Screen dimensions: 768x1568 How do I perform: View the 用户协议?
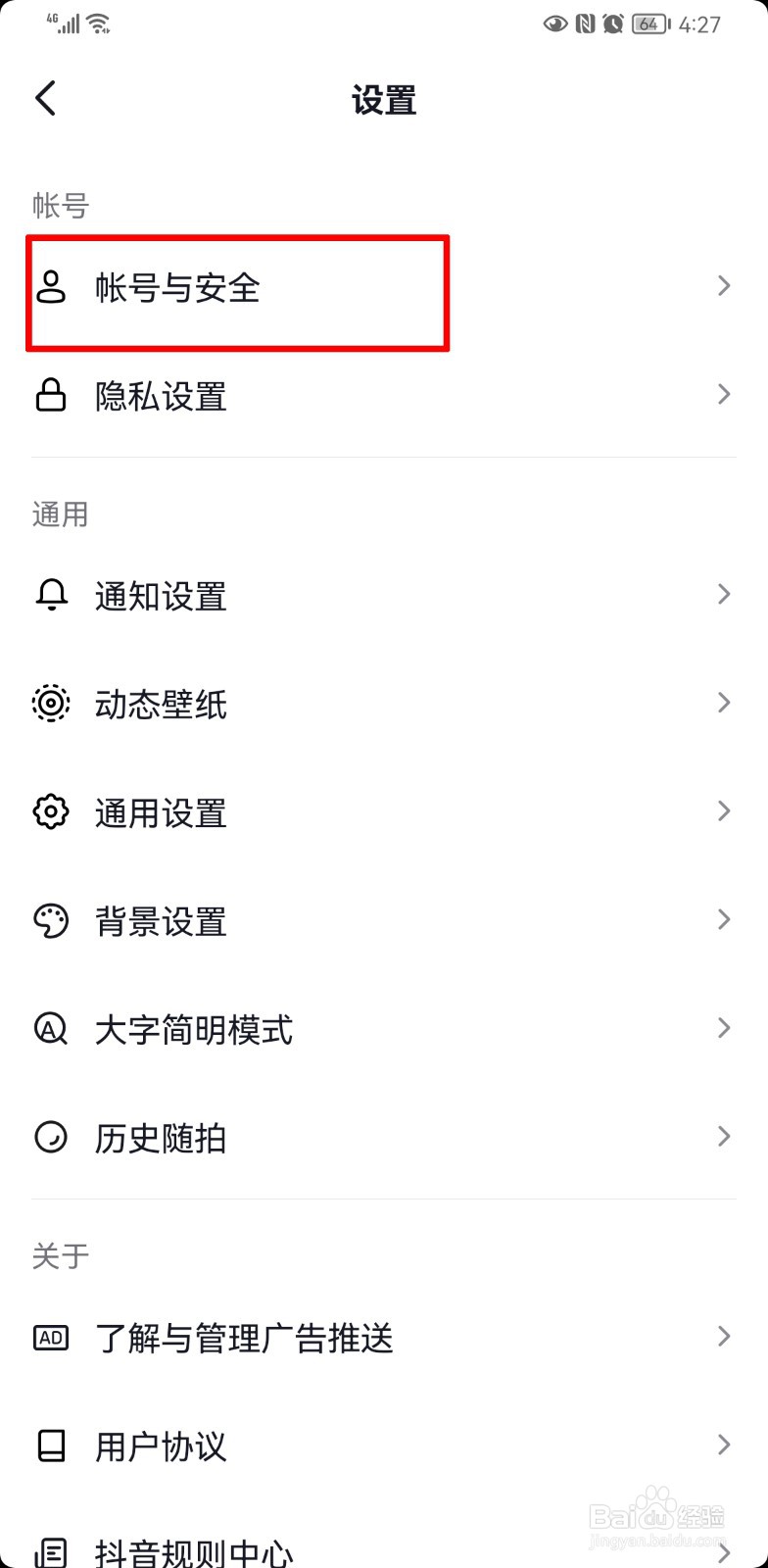pos(384,1446)
